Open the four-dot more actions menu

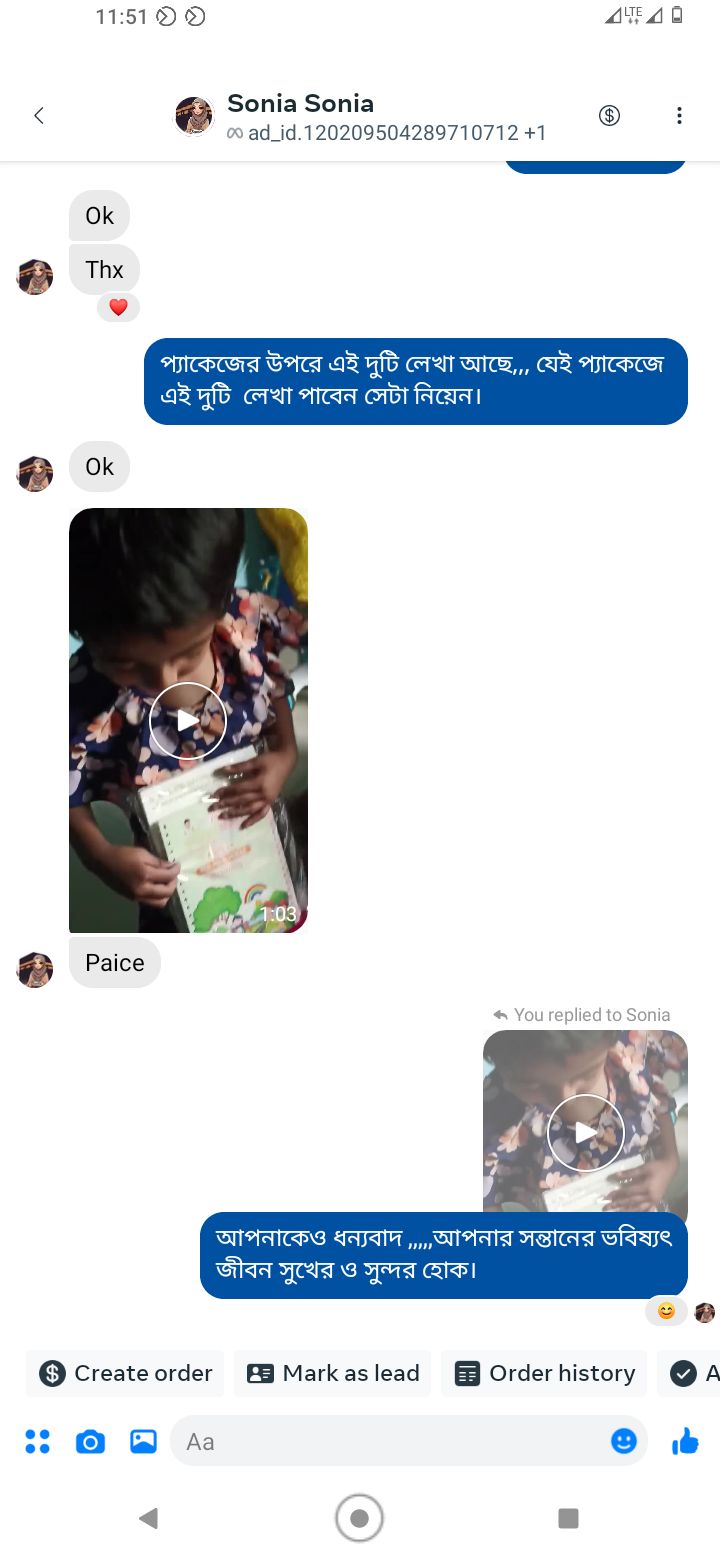(x=37, y=1441)
